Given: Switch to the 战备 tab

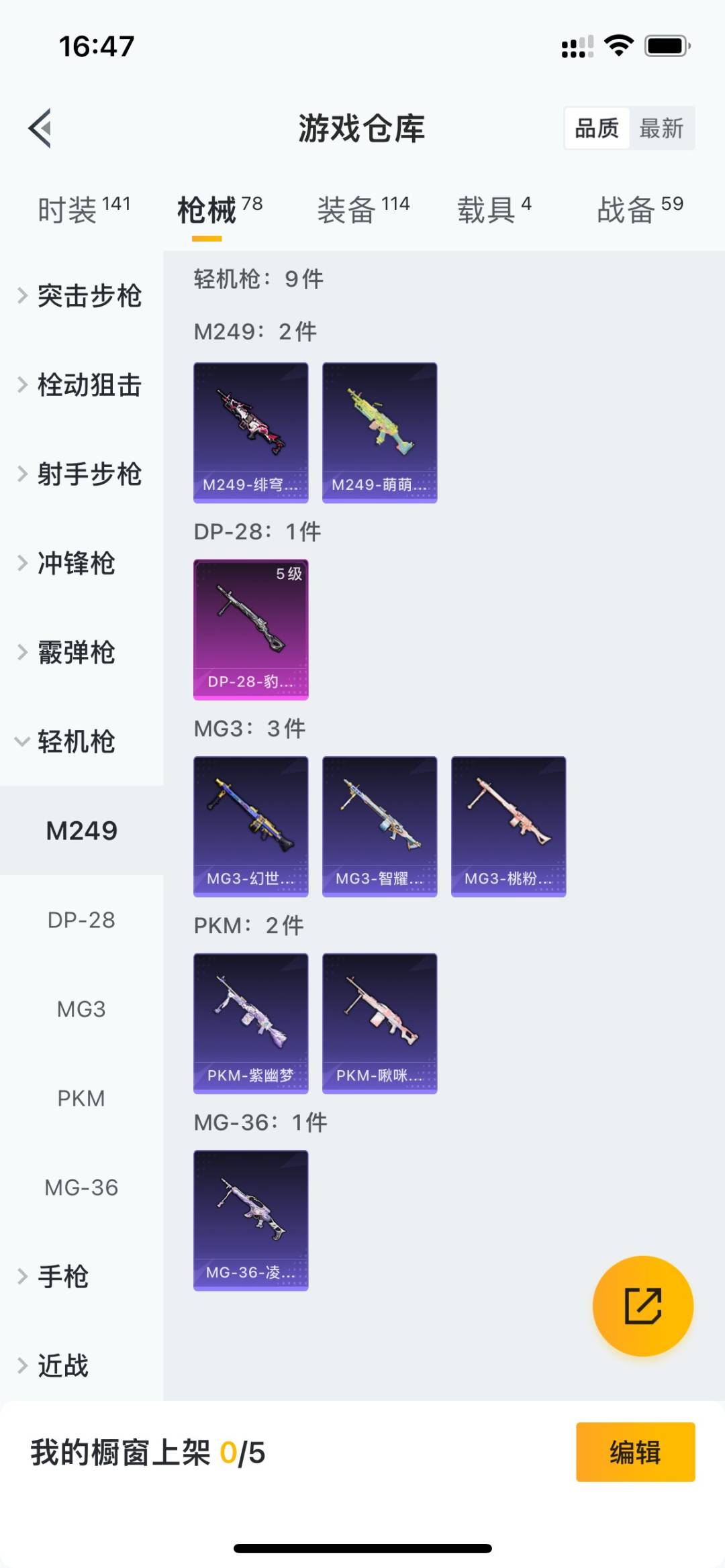Looking at the screenshot, I should coord(640,209).
